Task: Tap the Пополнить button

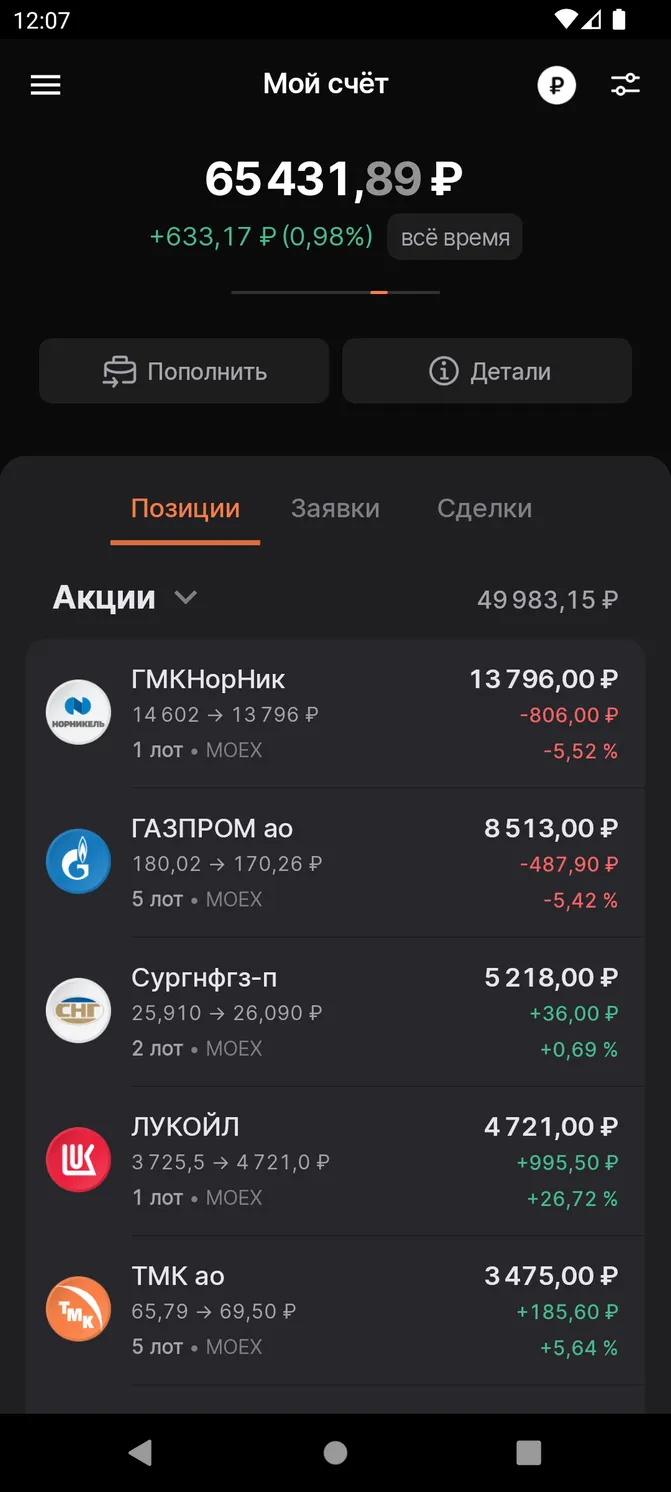Action: pyautogui.click(x=184, y=371)
